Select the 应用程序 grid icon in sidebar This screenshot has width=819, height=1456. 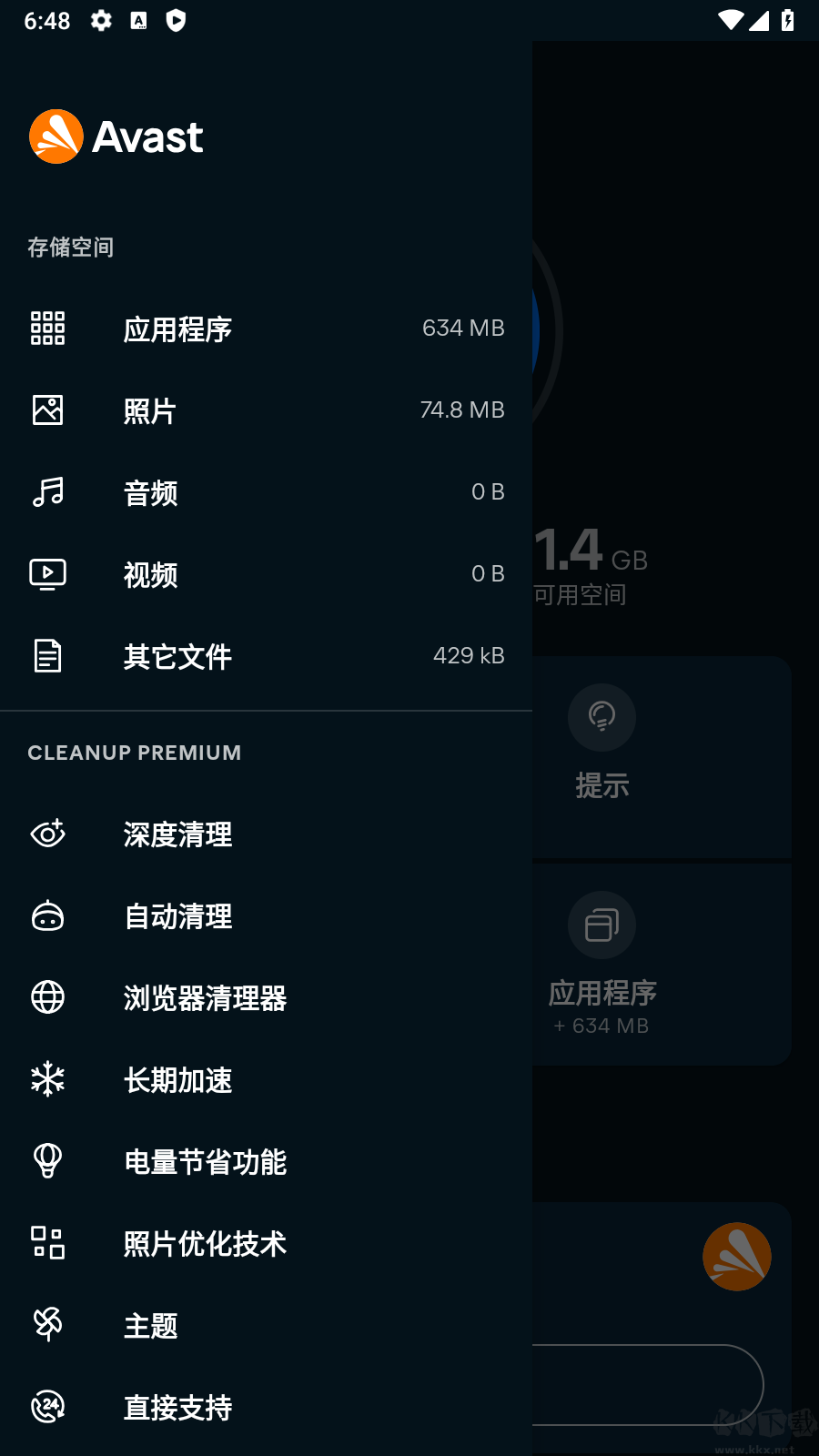tap(46, 329)
